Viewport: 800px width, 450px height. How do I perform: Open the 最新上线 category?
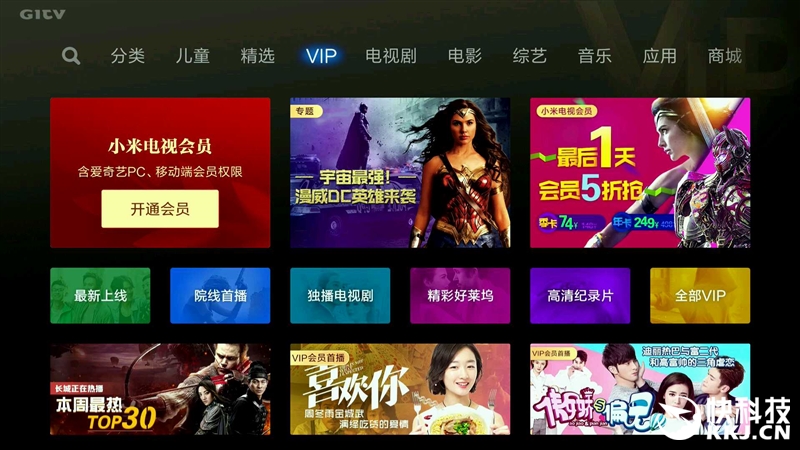tap(100, 296)
